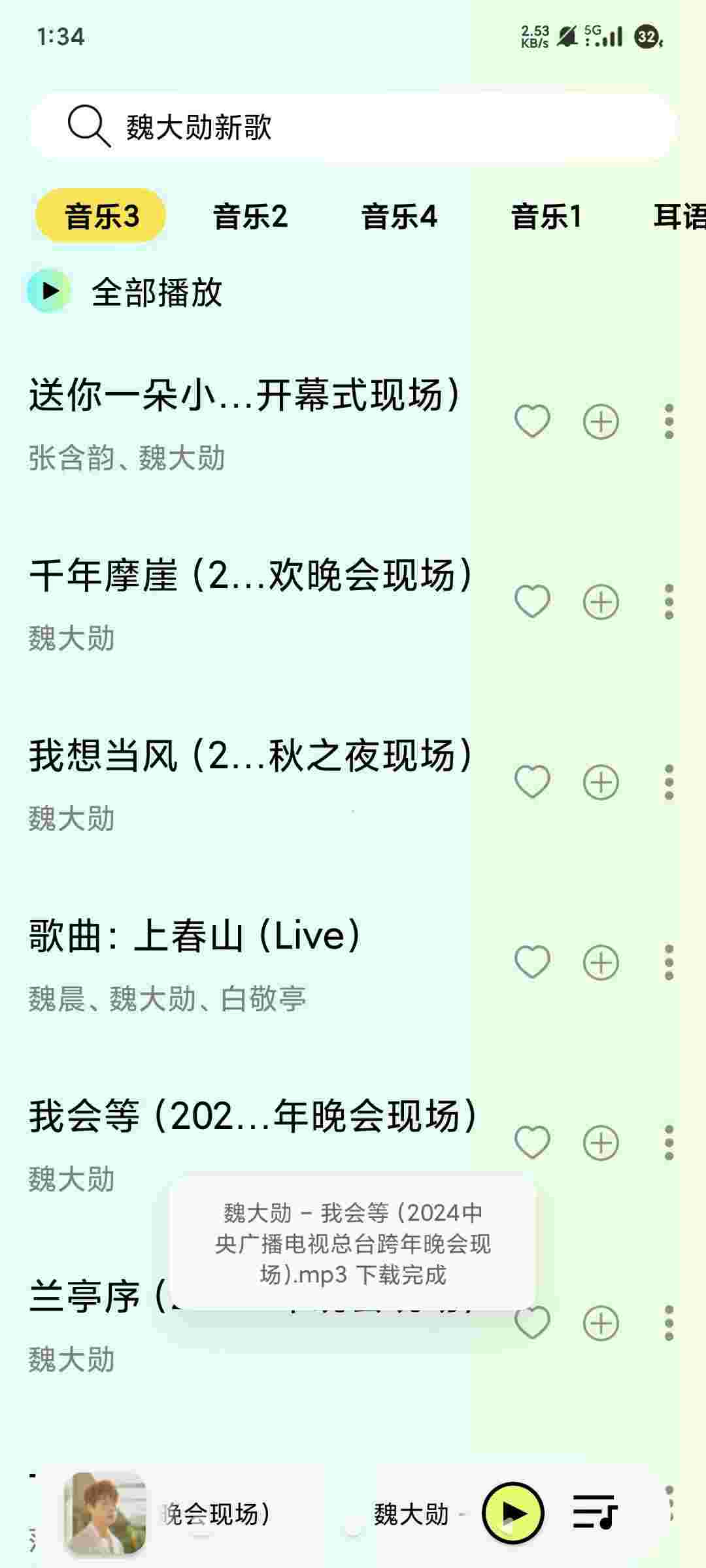Like the song 我想当风

532,782
